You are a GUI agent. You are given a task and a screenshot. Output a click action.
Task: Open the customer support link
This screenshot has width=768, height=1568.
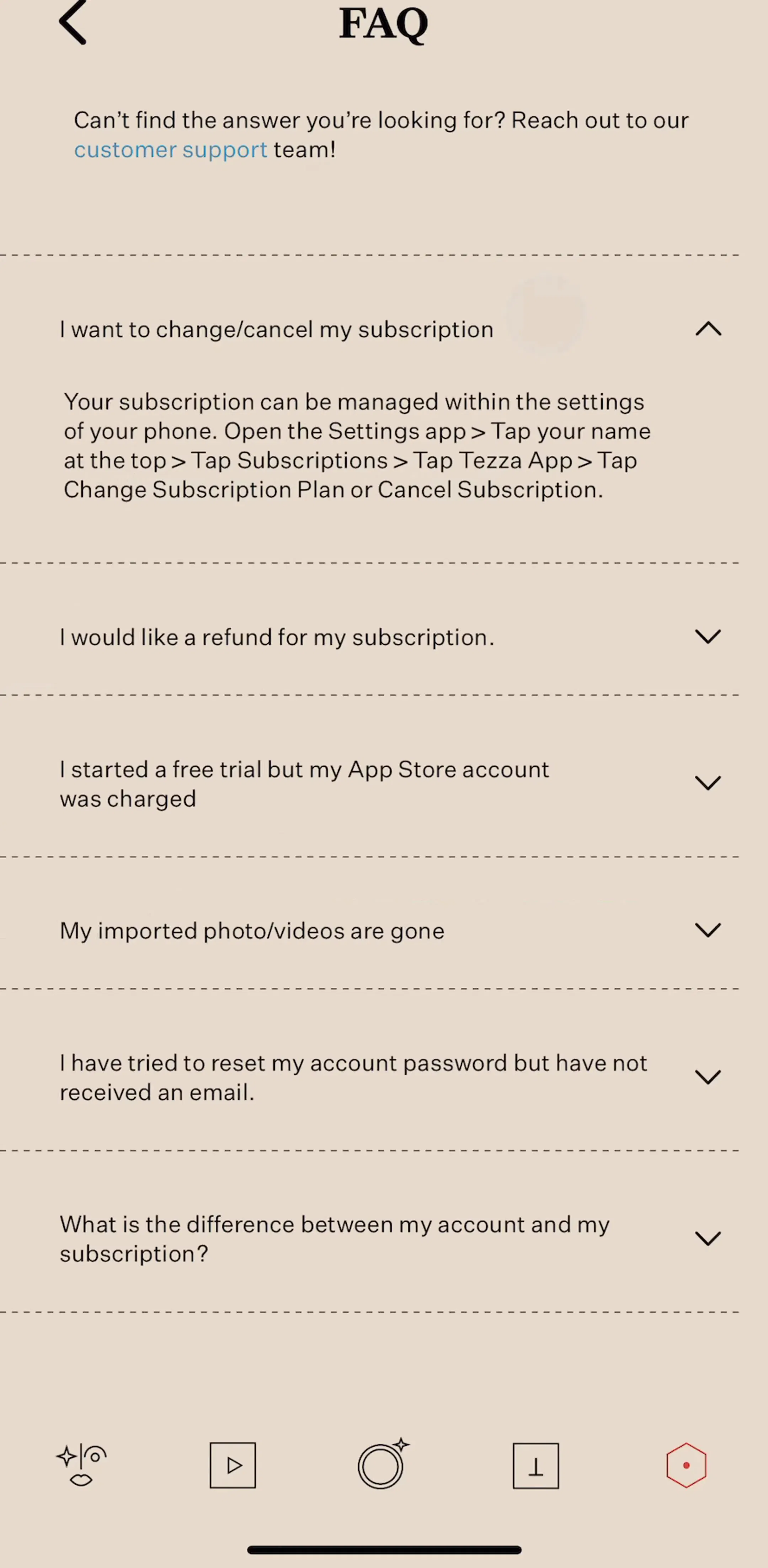170,150
